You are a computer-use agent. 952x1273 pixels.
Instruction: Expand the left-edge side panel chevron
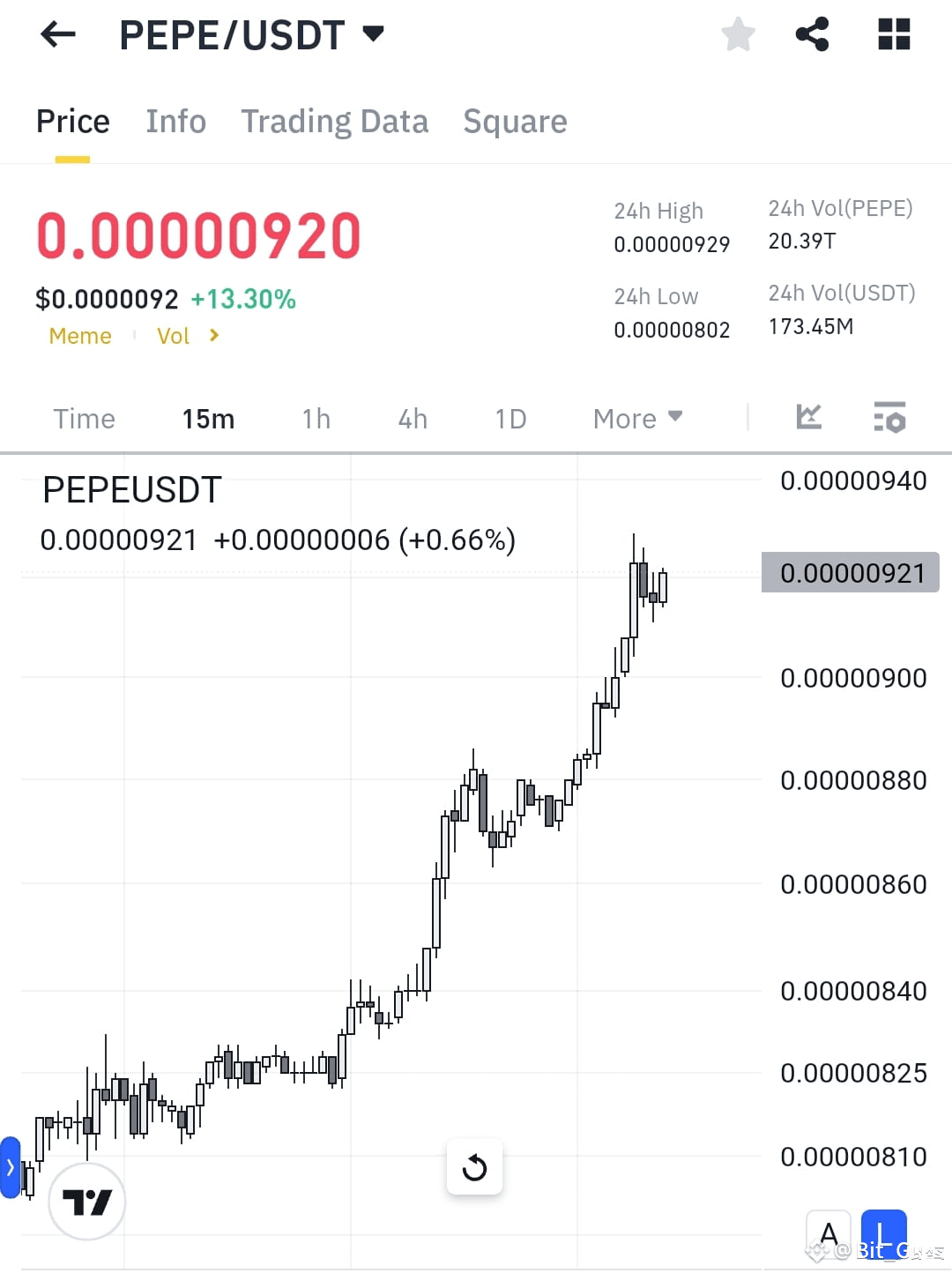pos(10,1168)
